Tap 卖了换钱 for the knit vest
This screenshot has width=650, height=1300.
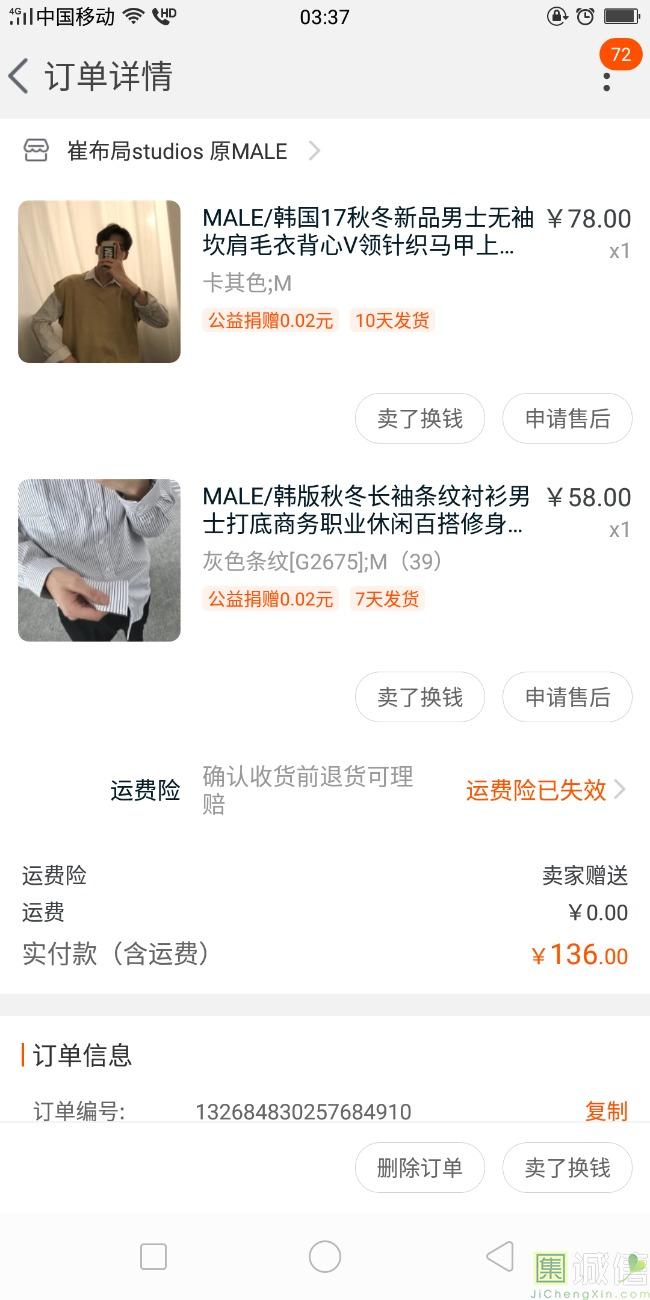click(420, 419)
